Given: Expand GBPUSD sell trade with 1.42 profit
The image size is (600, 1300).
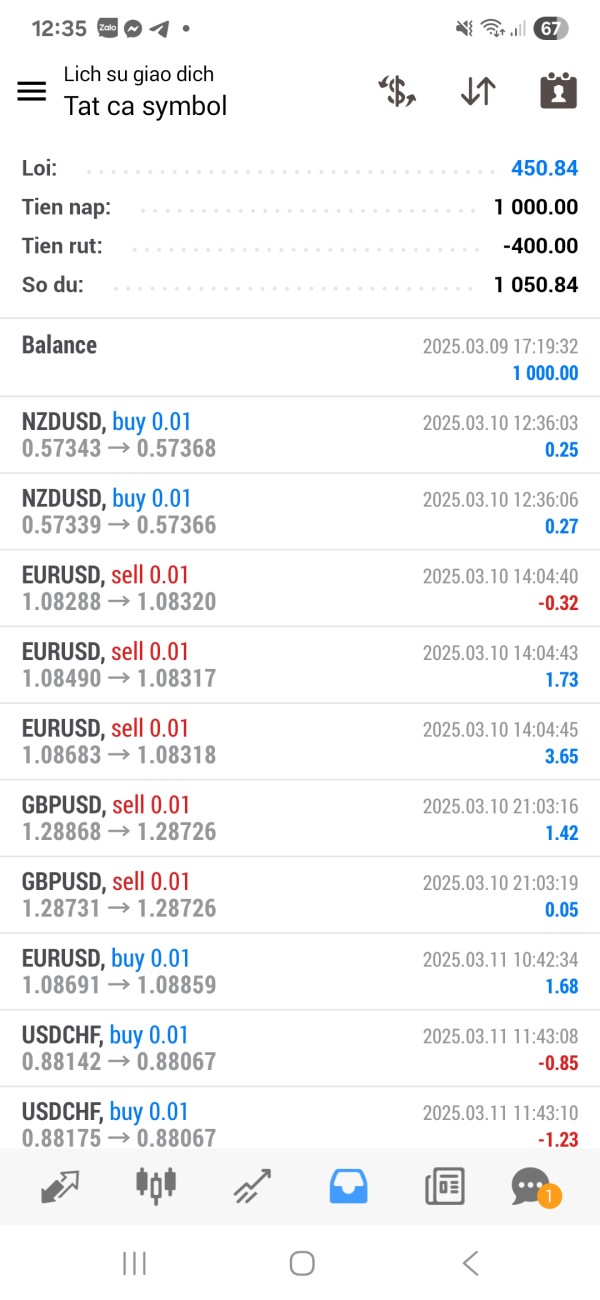Looking at the screenshot, I should [x=300, y=818].
